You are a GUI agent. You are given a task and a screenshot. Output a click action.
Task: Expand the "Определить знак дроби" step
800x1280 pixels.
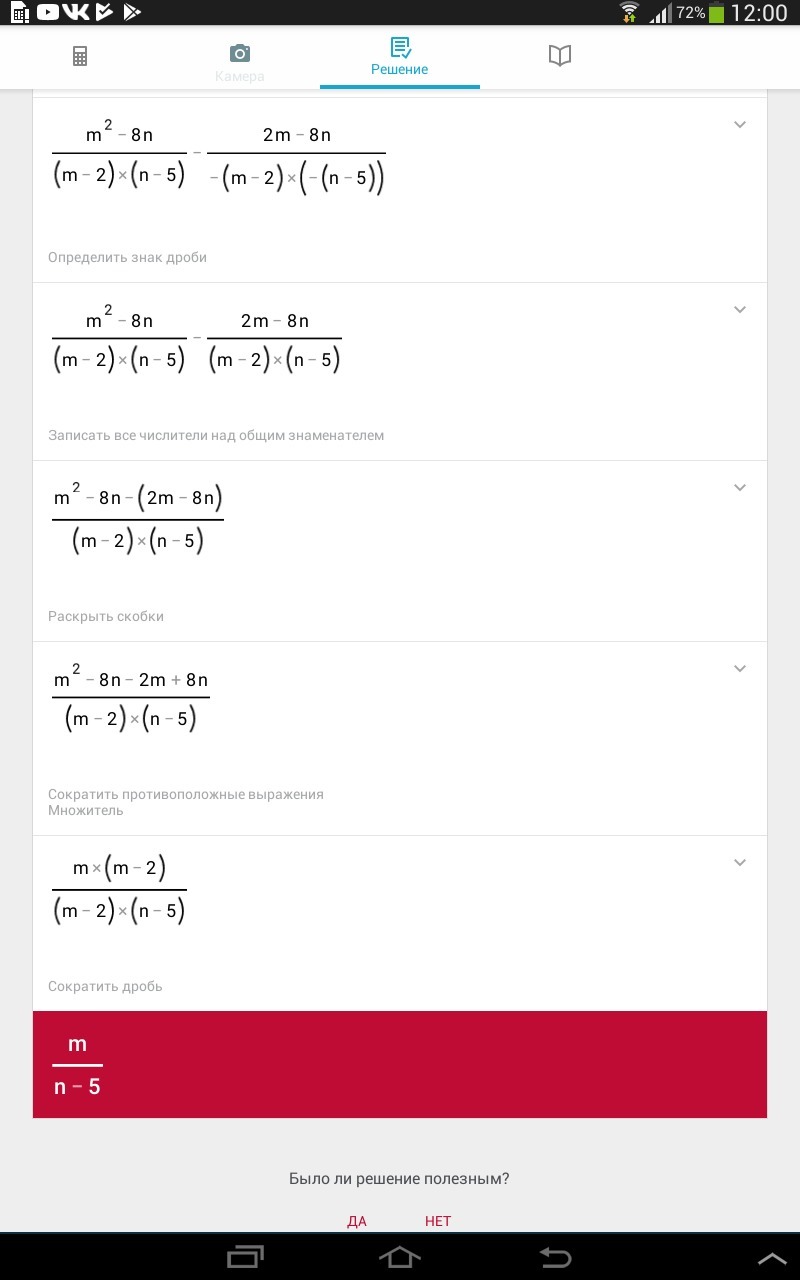pos(740,125)
